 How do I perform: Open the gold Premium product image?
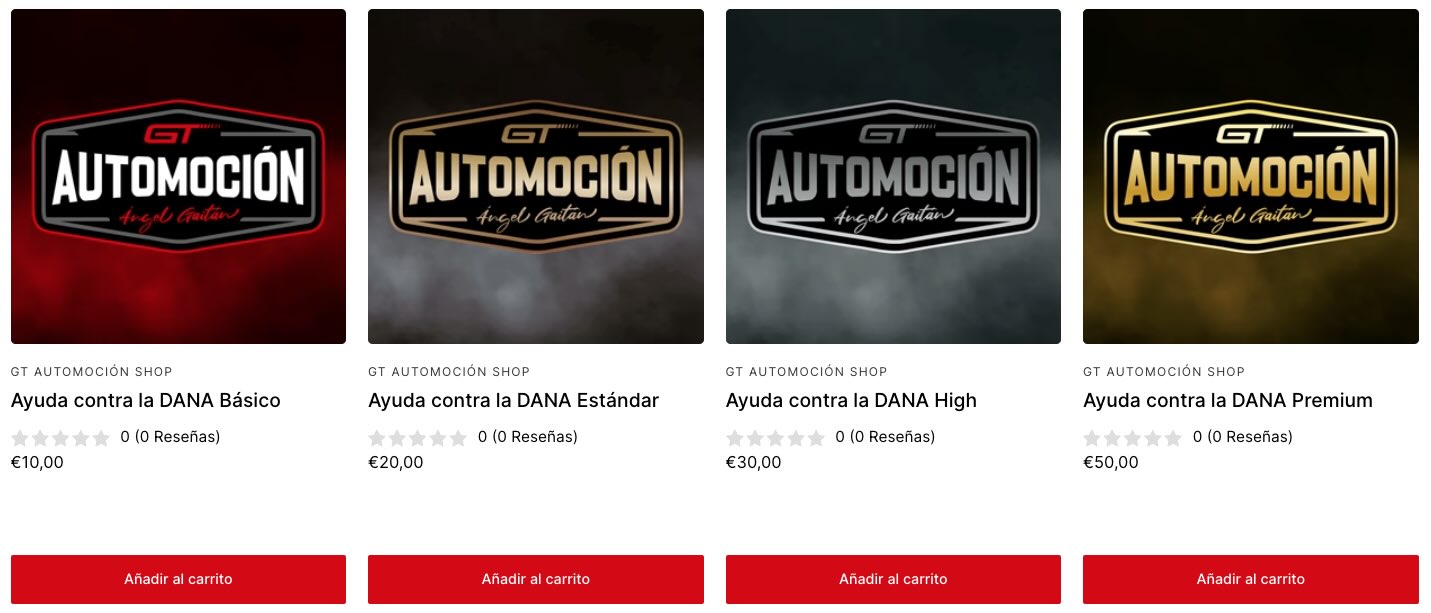1250,177
